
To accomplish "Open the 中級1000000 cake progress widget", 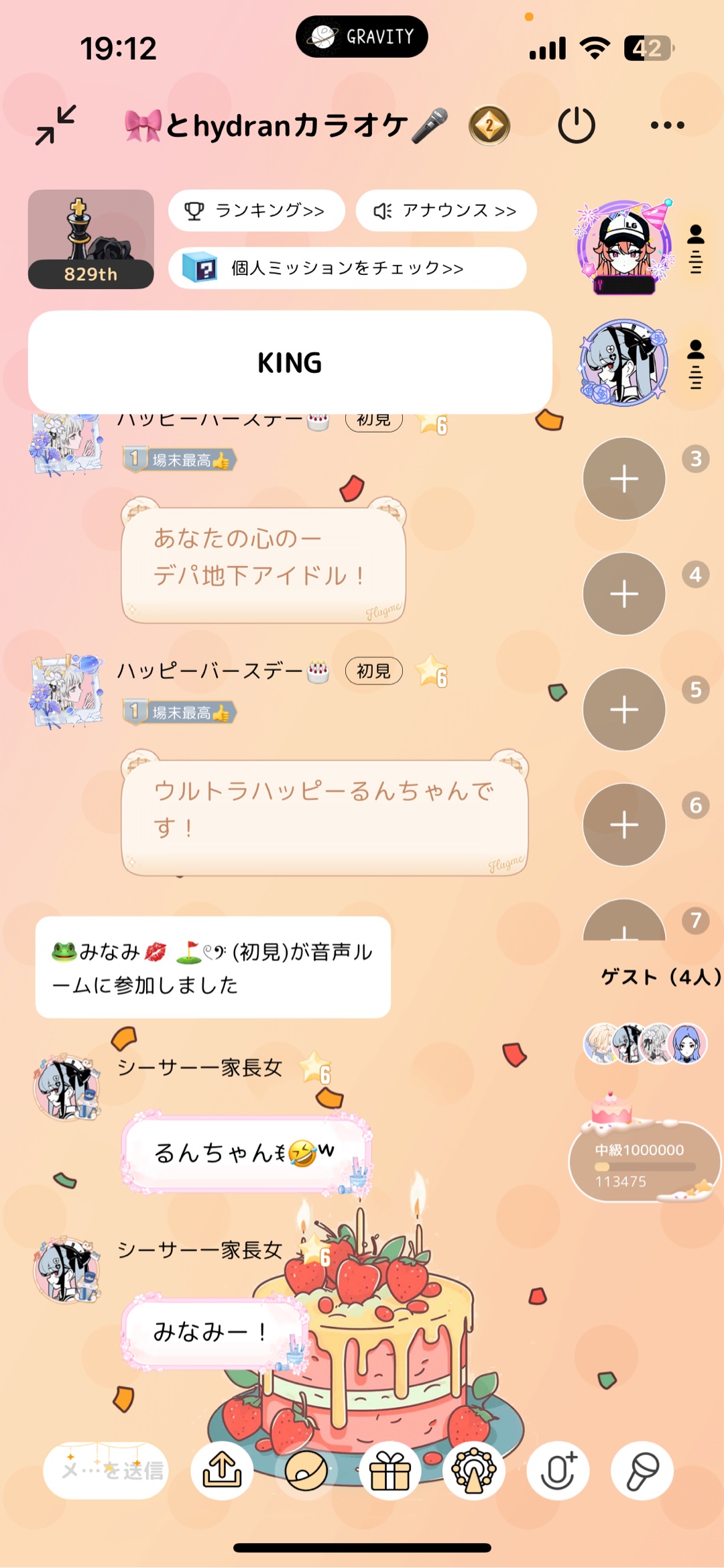I will 642,1160.
